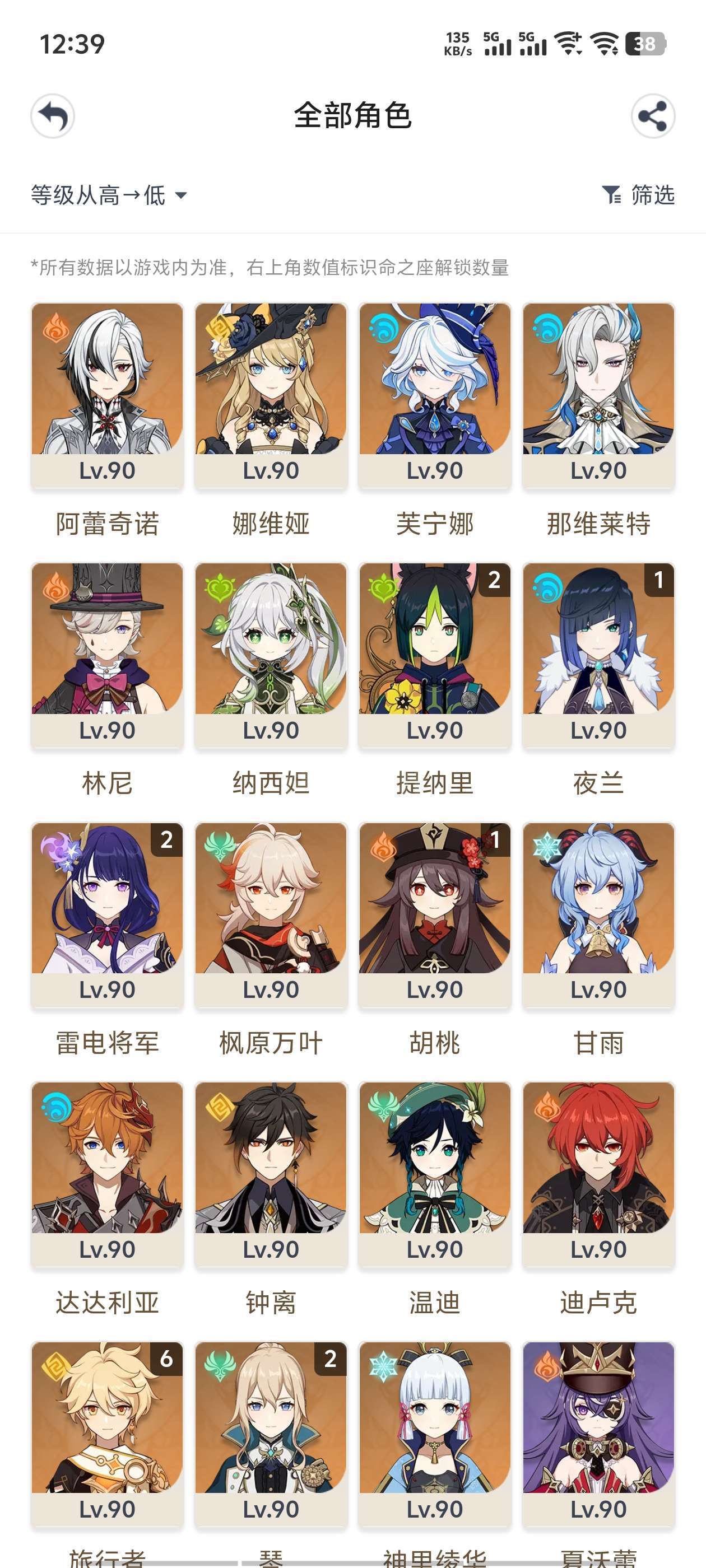Share the character list
The image size is (706, 1568).
[x=653, y=116]
